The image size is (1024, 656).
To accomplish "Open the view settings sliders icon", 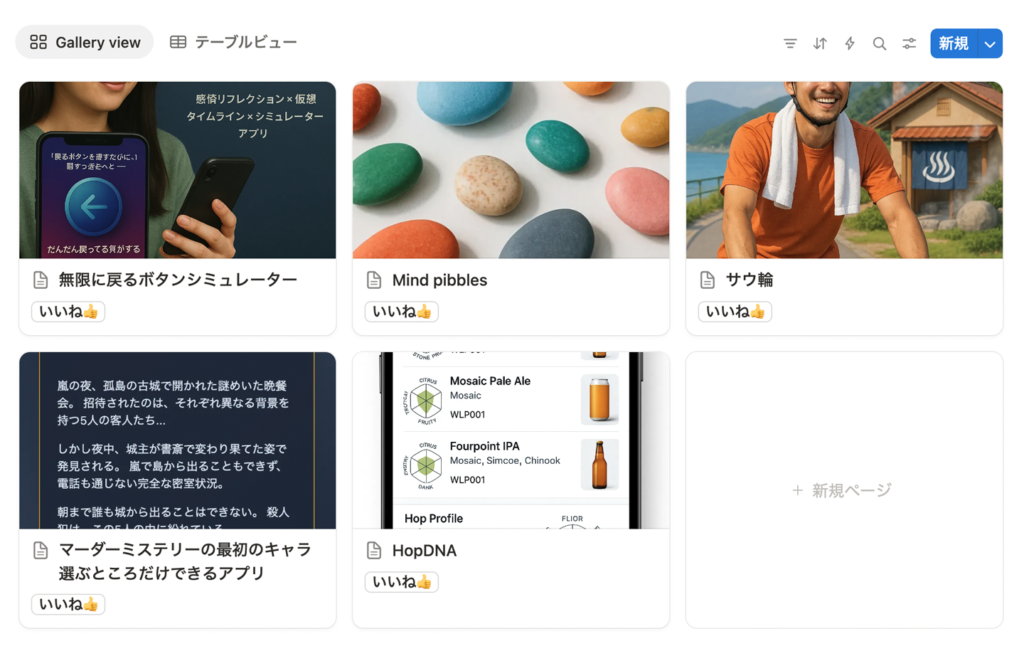I will click(x=909, y=43).
